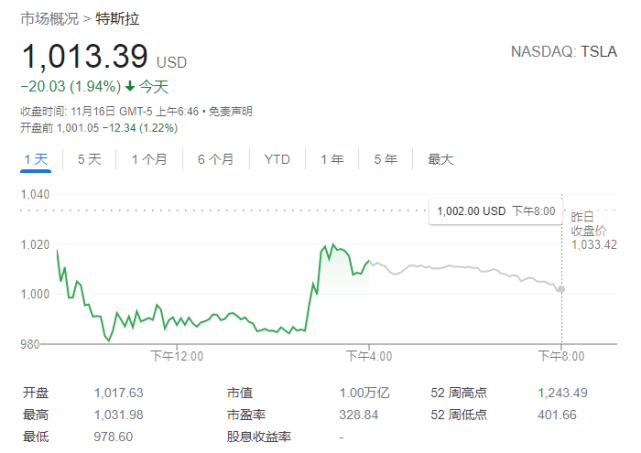This screenshot has width=641, height=453.
Task: Show the 6 个月 chart
Action: [215, 159]
